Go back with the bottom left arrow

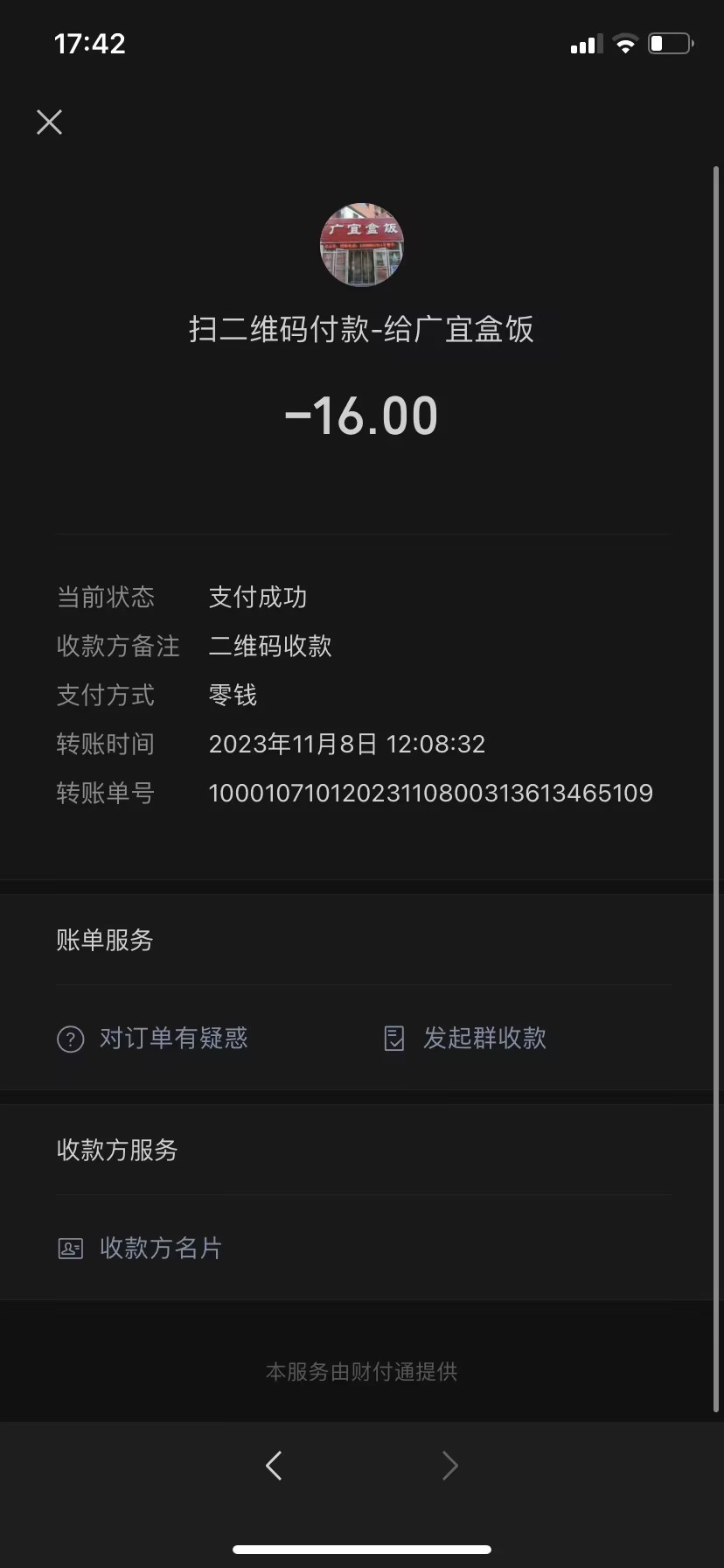[x=274, y=1466]
